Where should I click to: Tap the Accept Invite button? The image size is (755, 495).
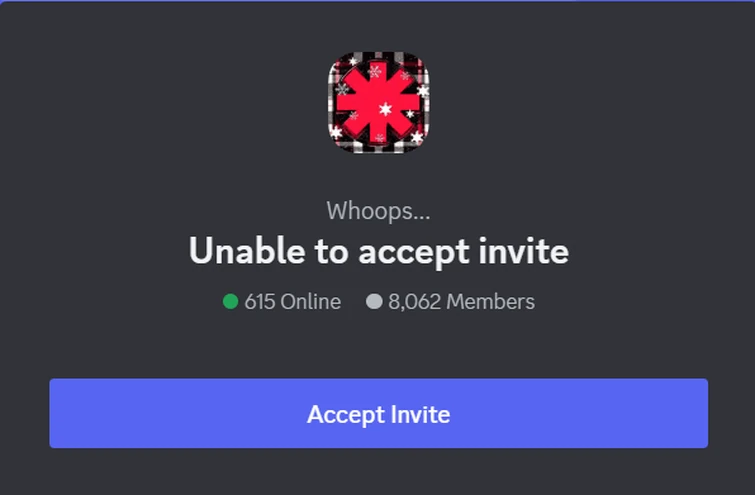378,413
